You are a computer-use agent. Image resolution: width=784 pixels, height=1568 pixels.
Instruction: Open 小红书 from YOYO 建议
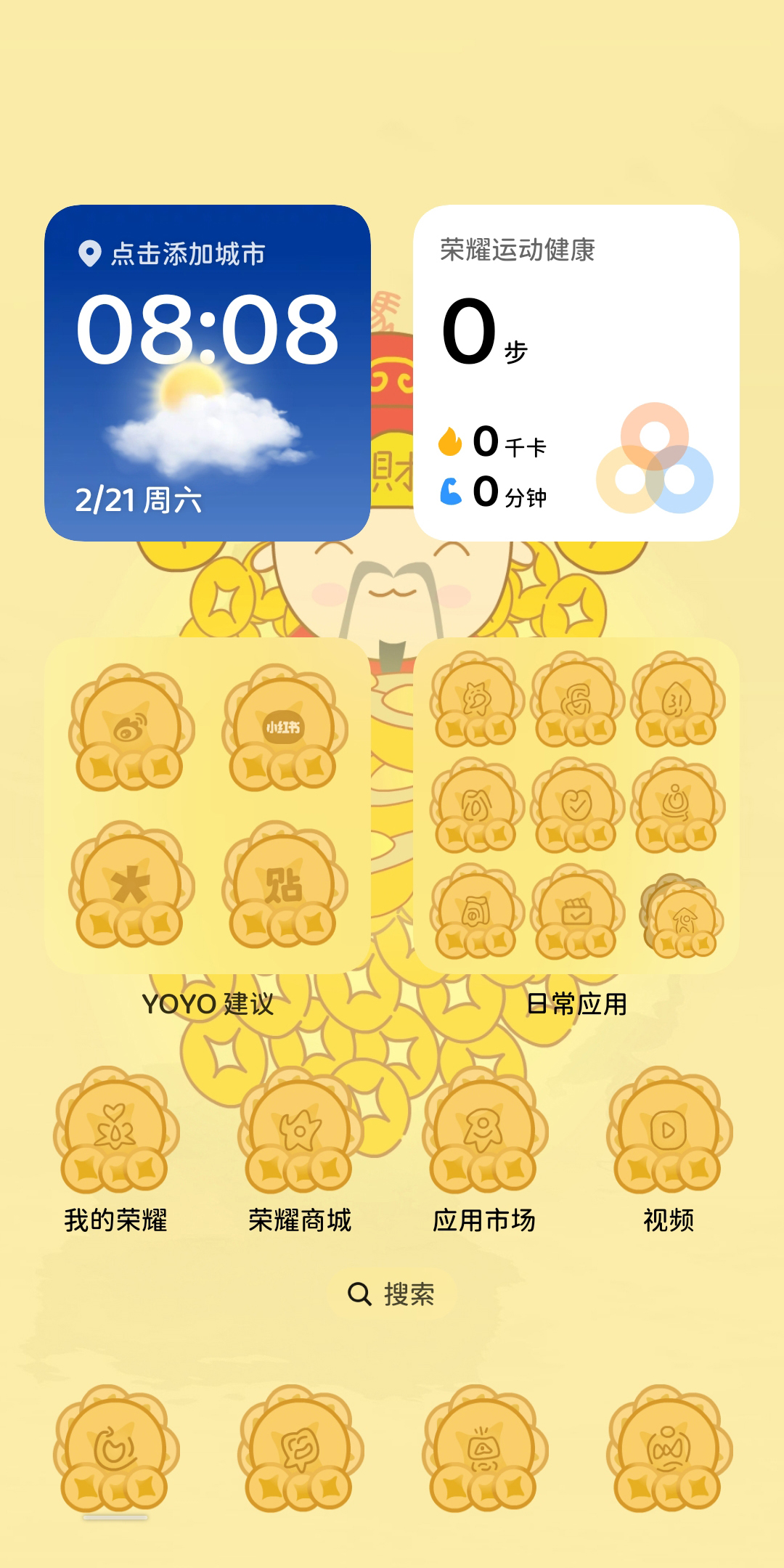(283, 727)
